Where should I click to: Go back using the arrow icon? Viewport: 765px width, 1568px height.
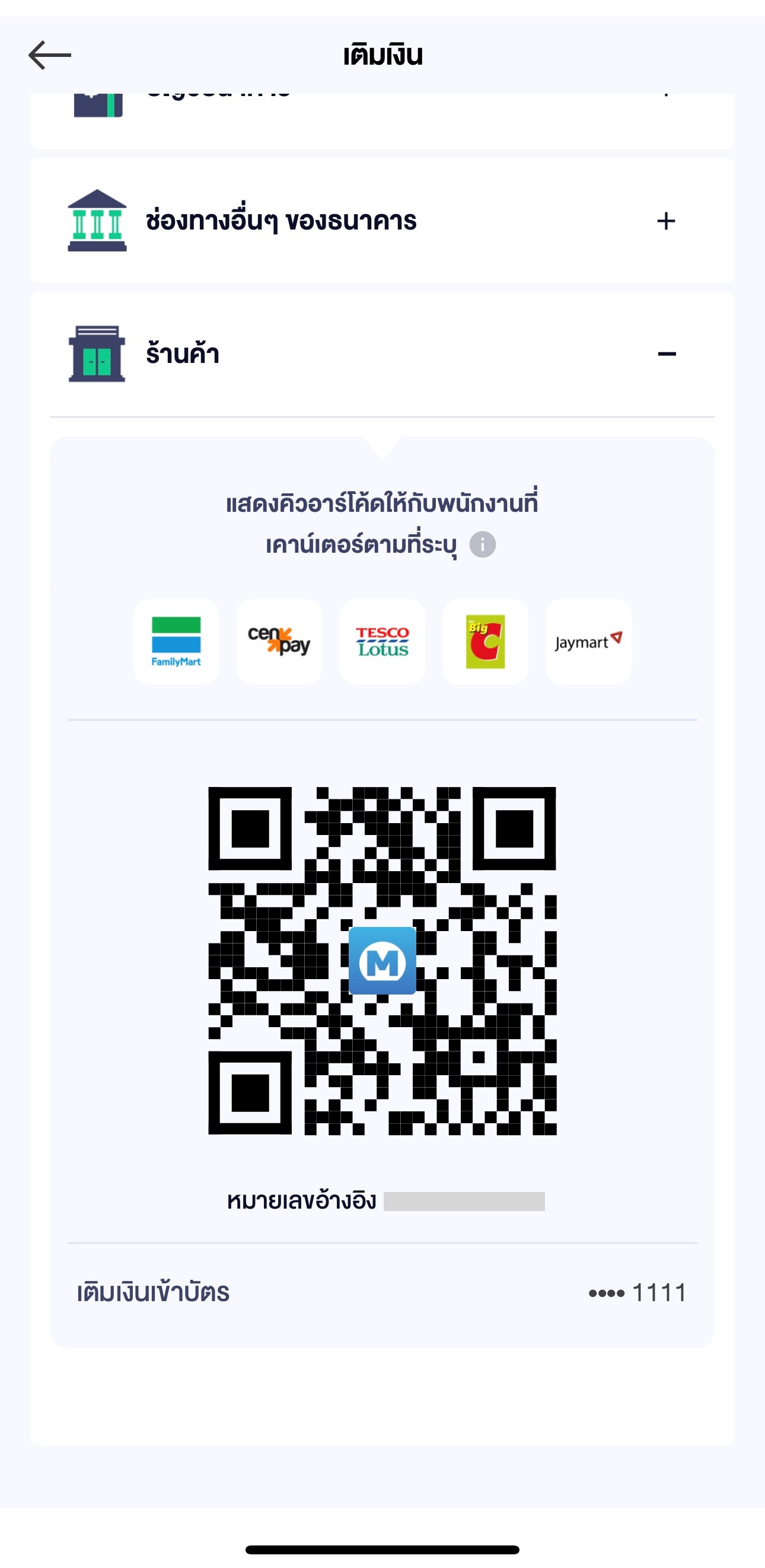(50, 55)
